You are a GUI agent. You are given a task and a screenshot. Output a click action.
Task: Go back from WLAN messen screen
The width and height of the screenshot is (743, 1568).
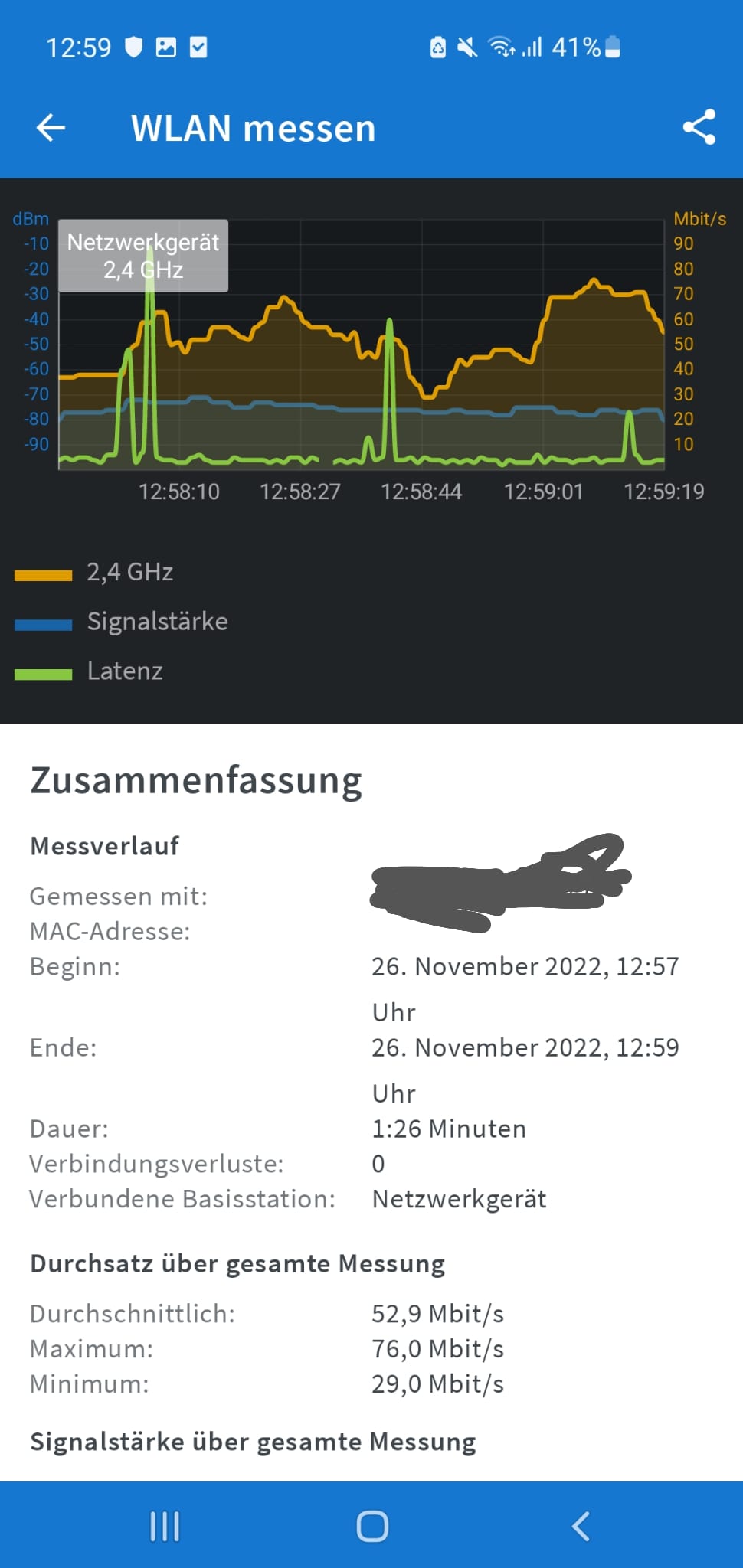pos(51,128)
